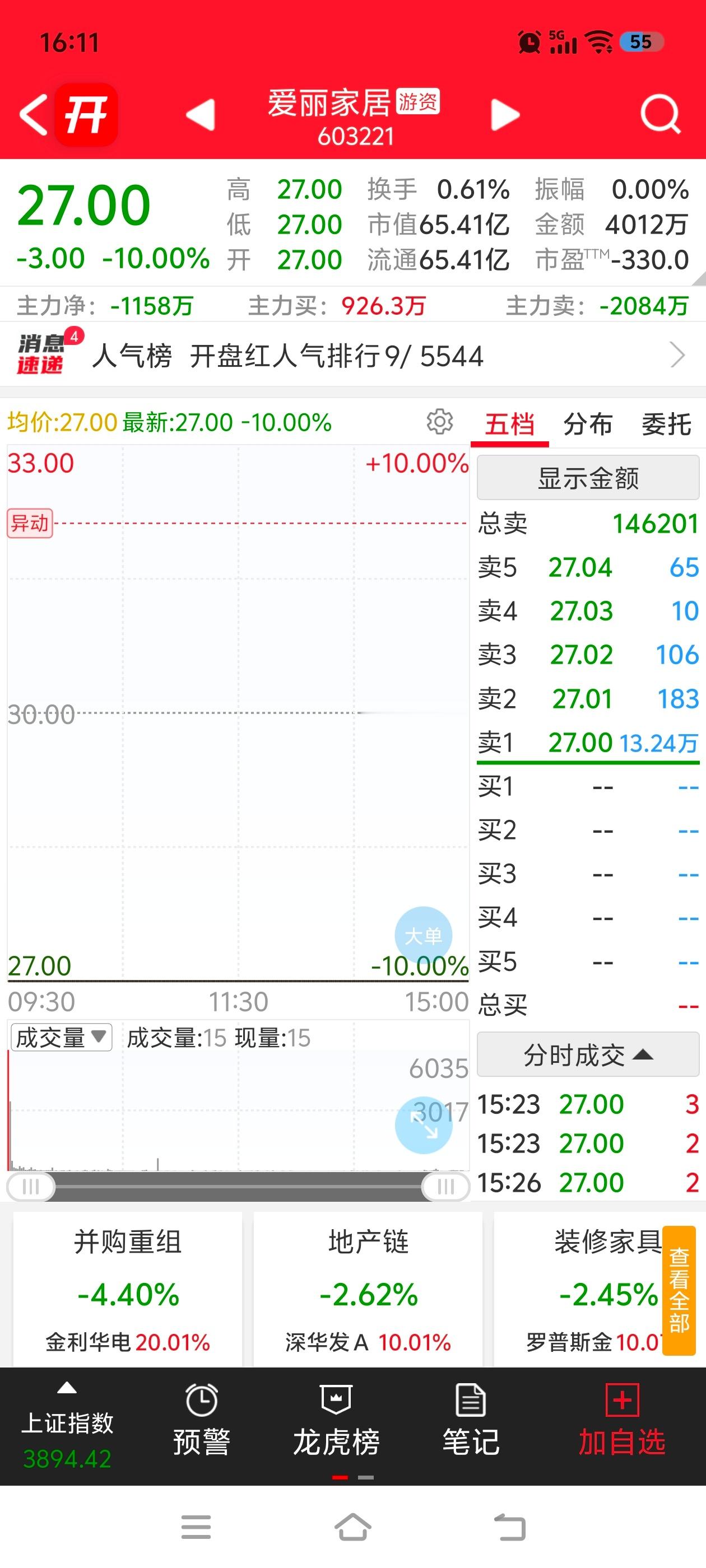Expand chart to fullscreen with arrows icon
706x1568 pixels.
[424, 1125]
